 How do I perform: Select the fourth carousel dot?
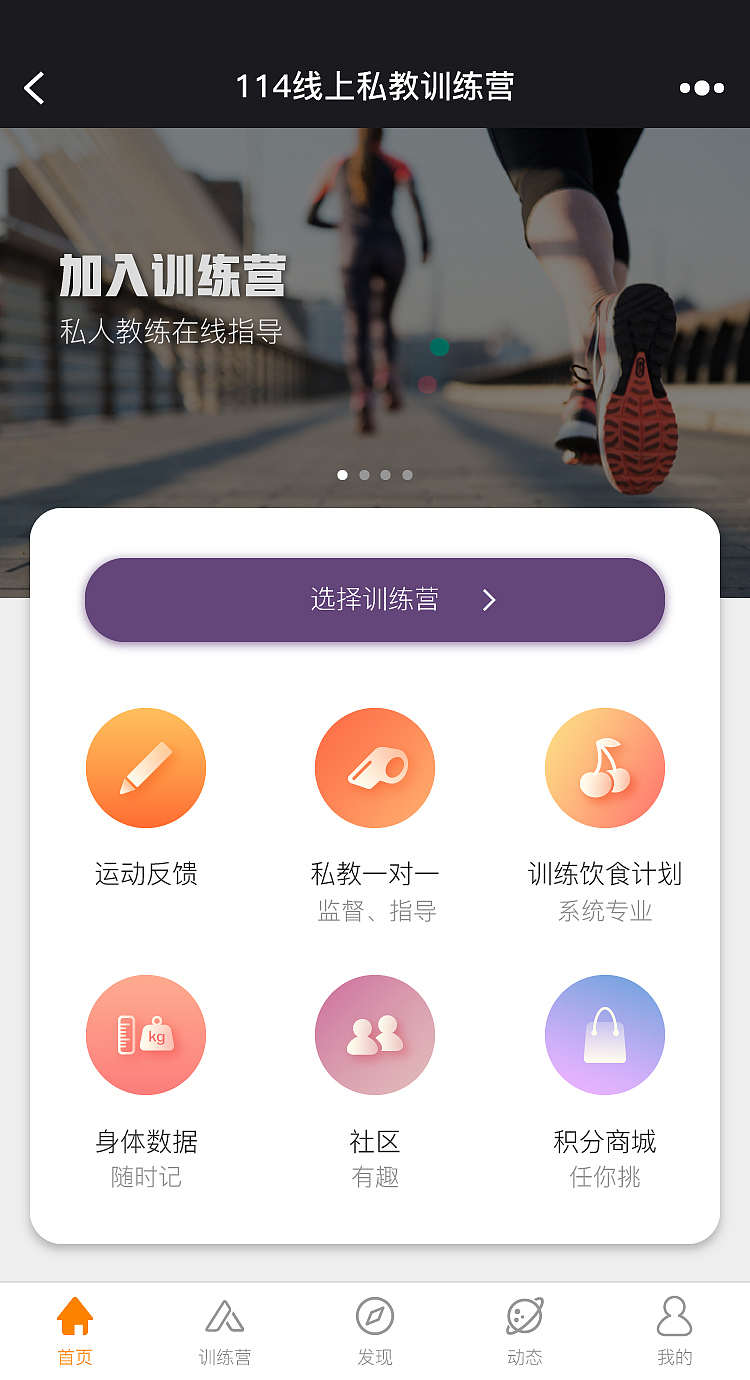pyautogui.click(x=407, y=475)
